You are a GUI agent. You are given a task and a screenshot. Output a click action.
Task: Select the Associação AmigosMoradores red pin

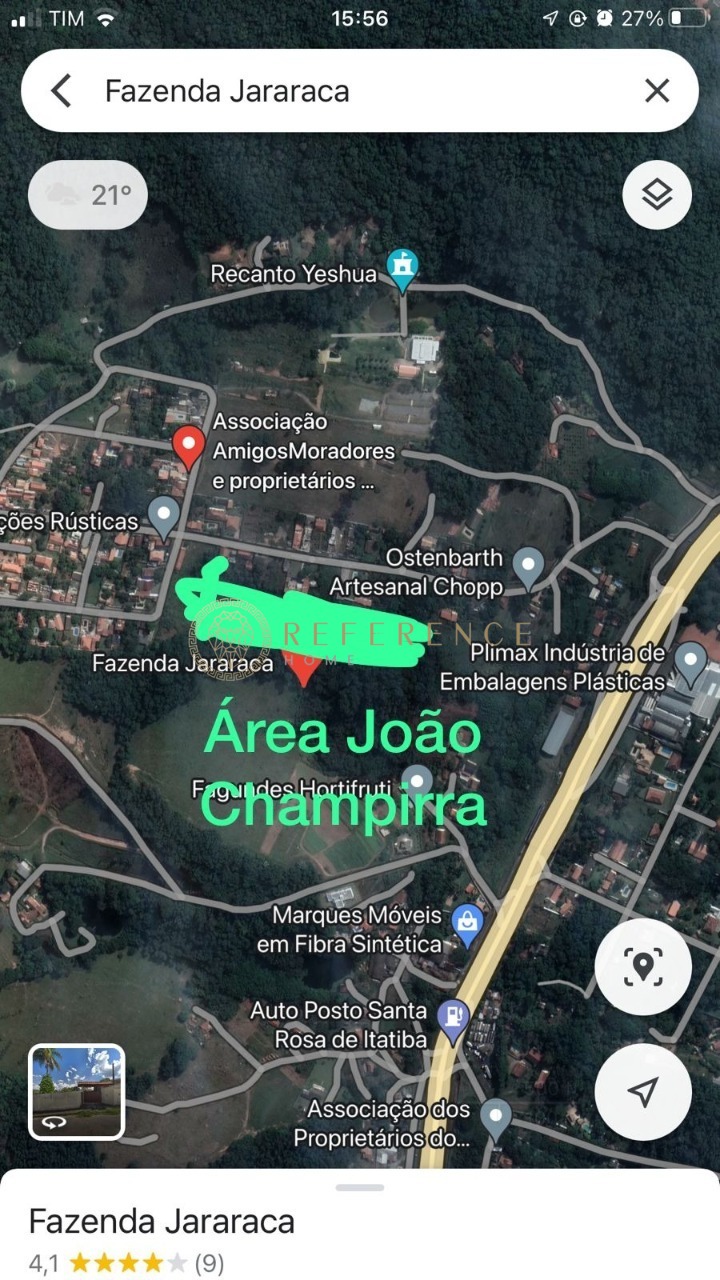click(189, 445)
